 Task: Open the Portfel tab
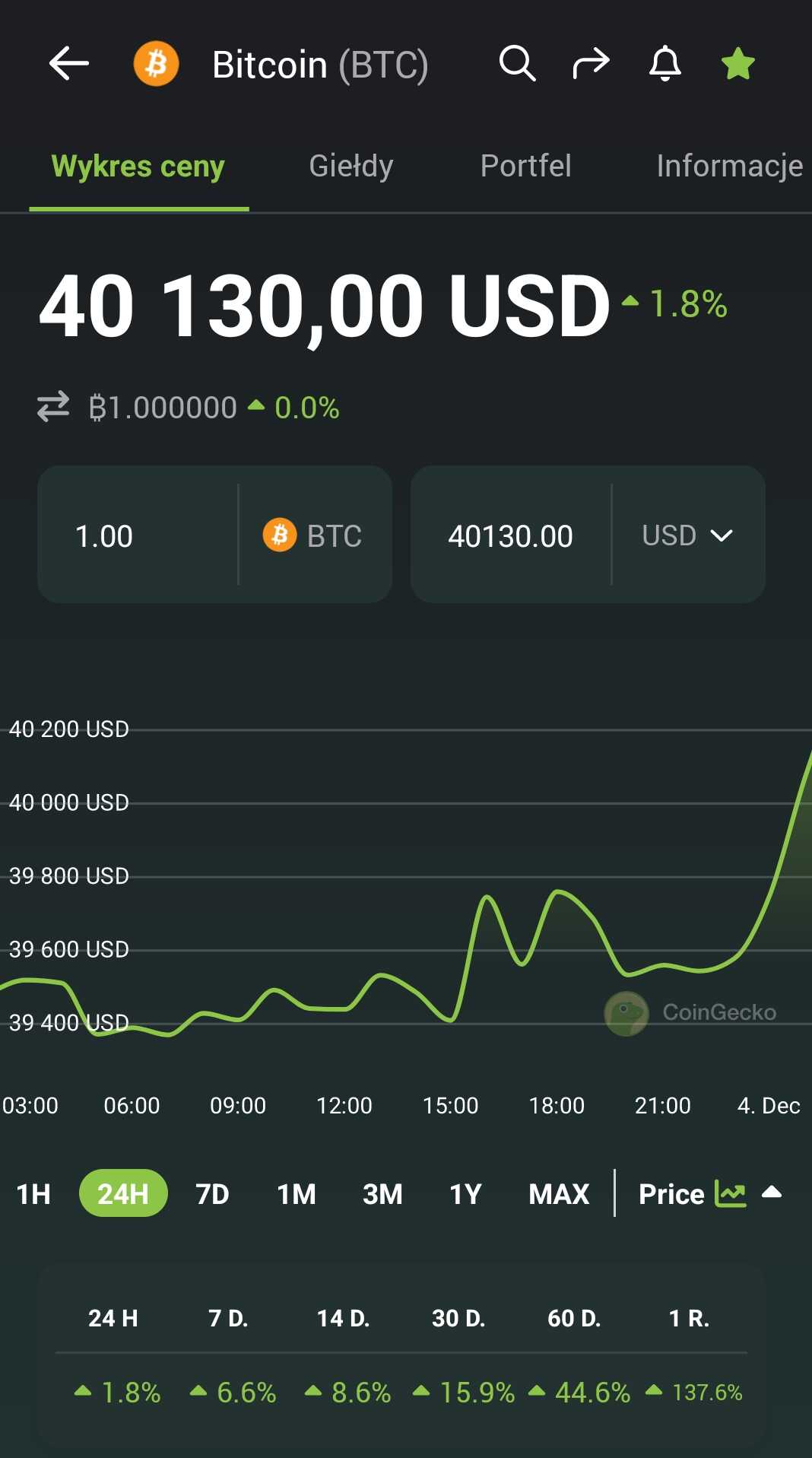click(x=525, y=166)
